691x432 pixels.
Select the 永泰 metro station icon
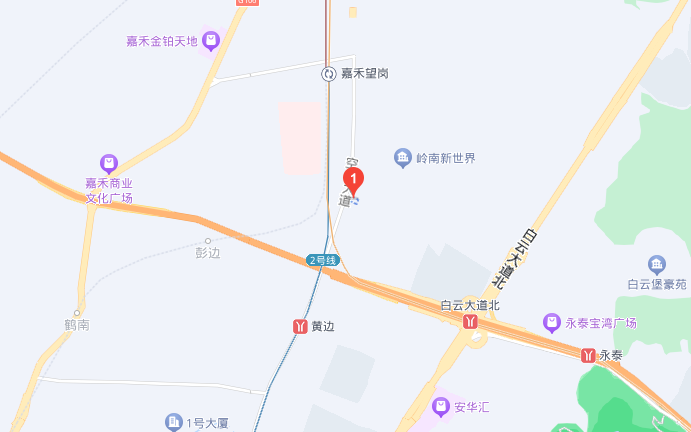click(x=587, y=355)
